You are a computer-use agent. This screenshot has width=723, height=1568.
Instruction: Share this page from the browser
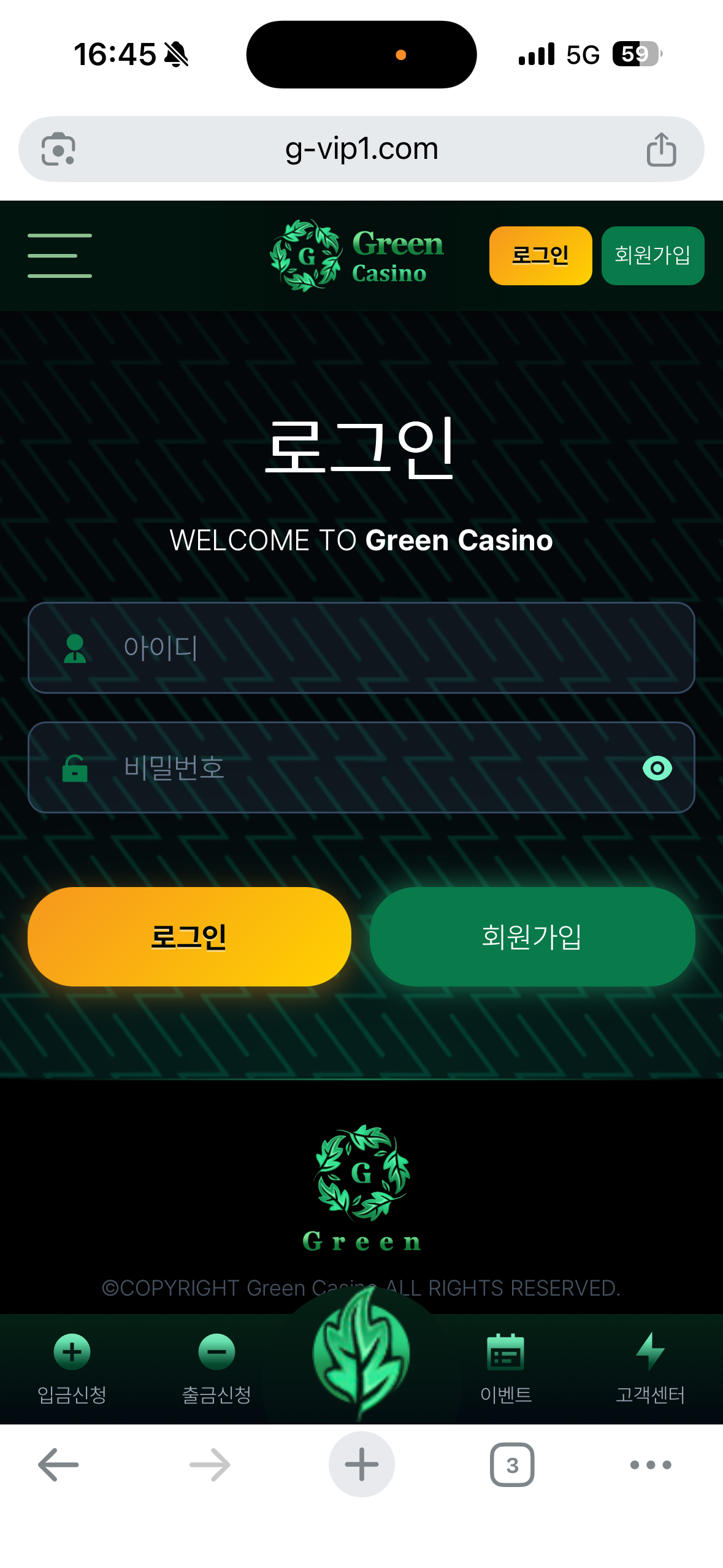pyautogui.click(x=661, y=149)
